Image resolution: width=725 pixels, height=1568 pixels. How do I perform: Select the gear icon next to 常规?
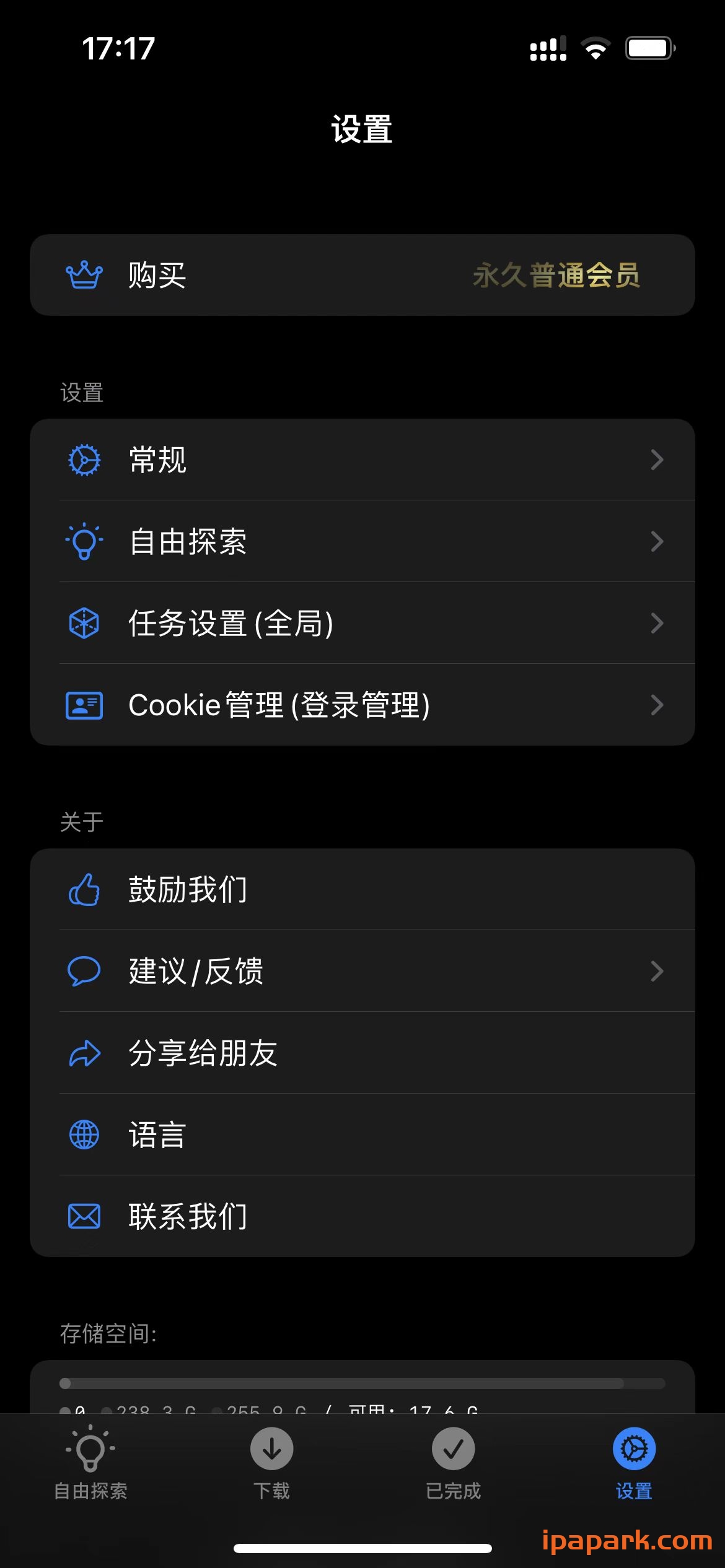tap(85, 459)
